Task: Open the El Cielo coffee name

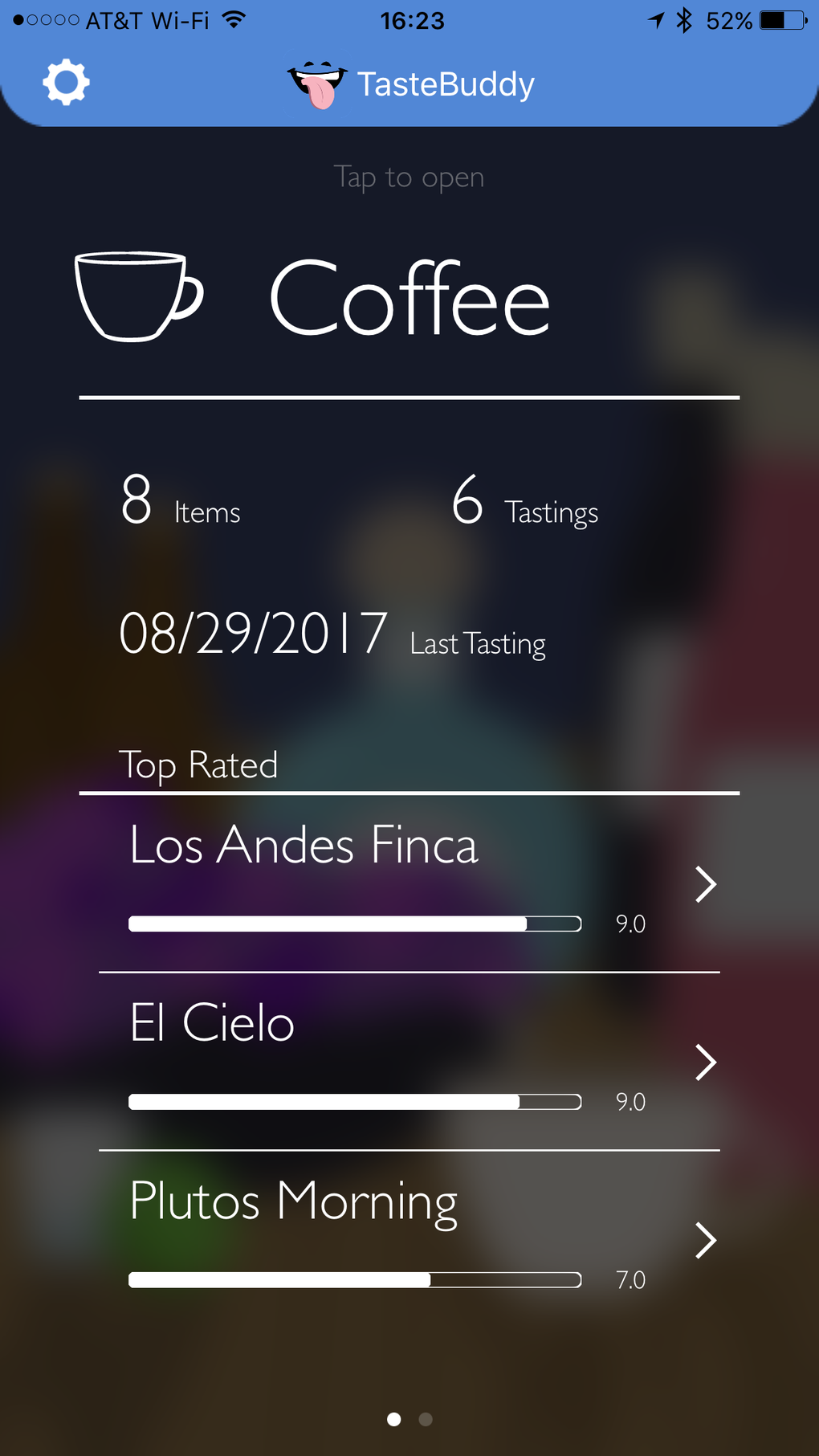Action: pos(211,1023)
